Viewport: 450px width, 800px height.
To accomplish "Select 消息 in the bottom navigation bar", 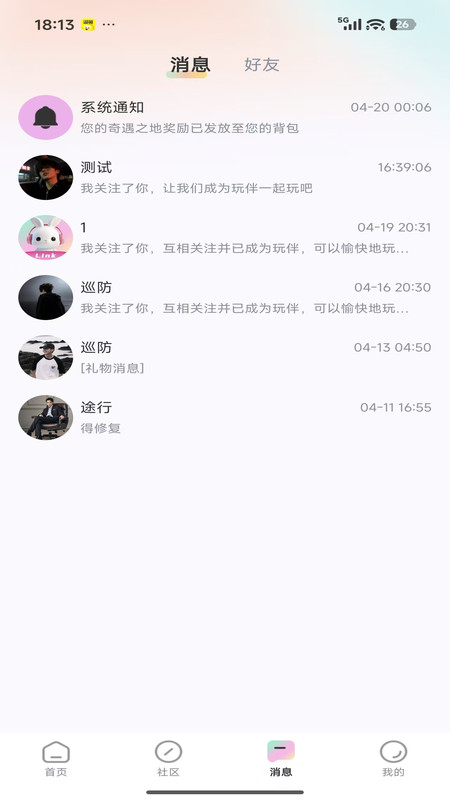I will click(x=281, y=759).
